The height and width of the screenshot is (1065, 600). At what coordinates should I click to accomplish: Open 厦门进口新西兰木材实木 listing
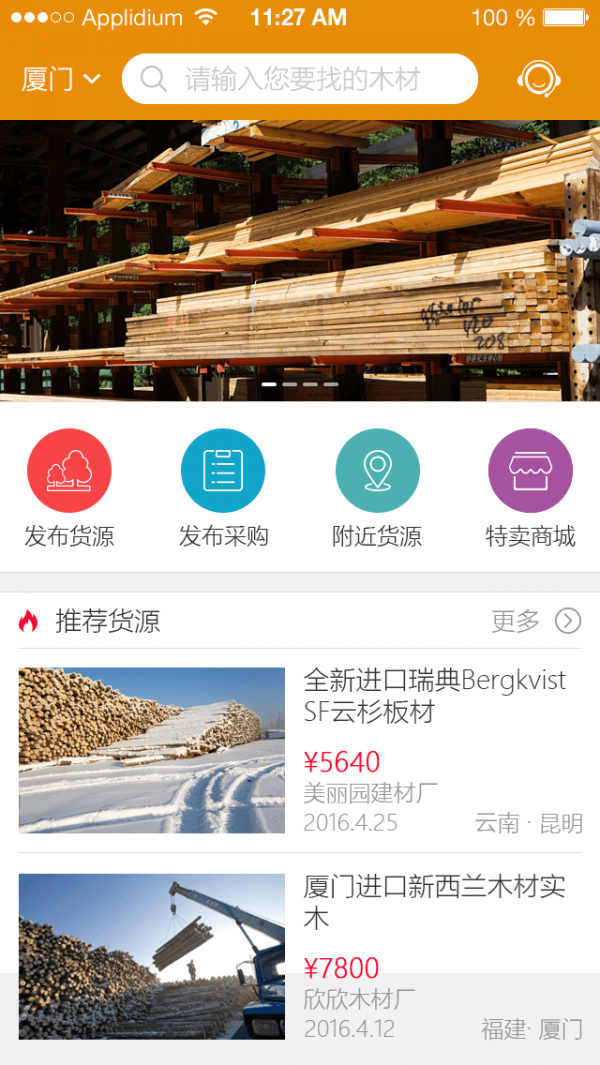(300, 955)
